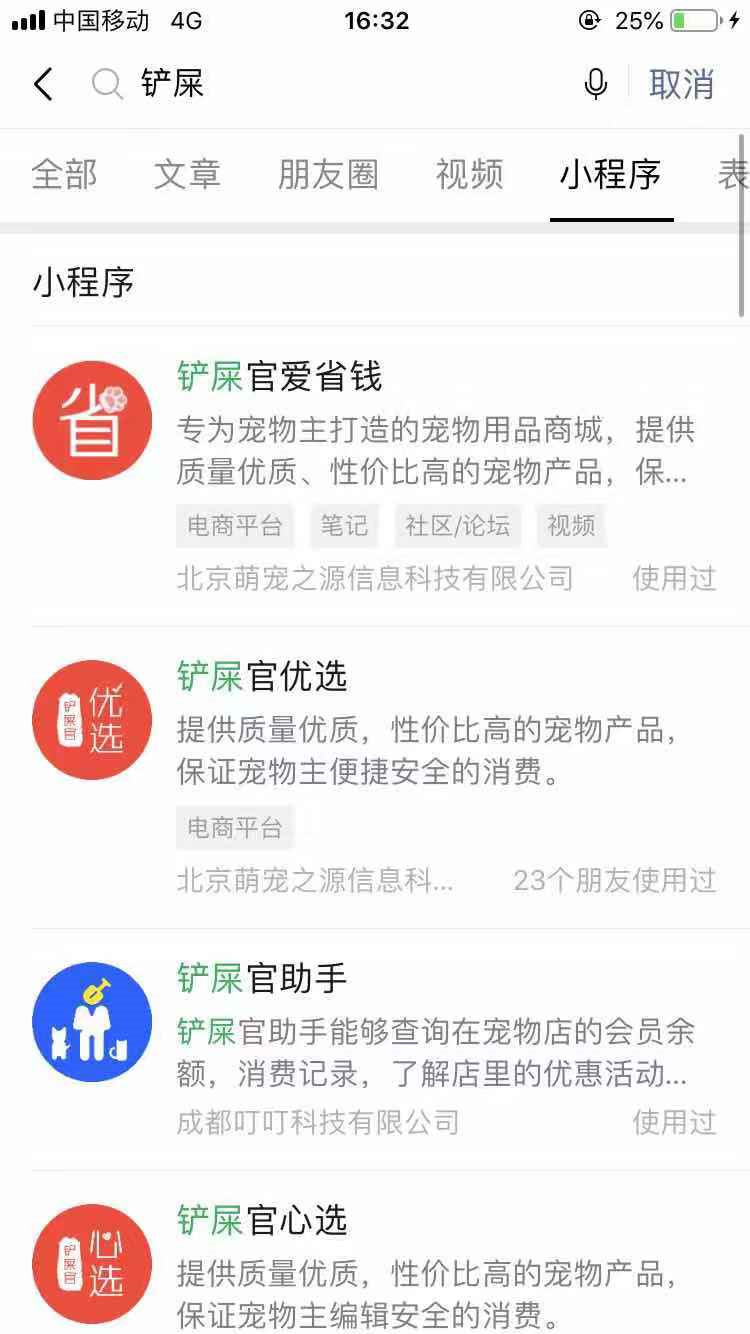Go back using the arrow icon
The width and height of the screenshot is (750, 1334).
[43, 84]
